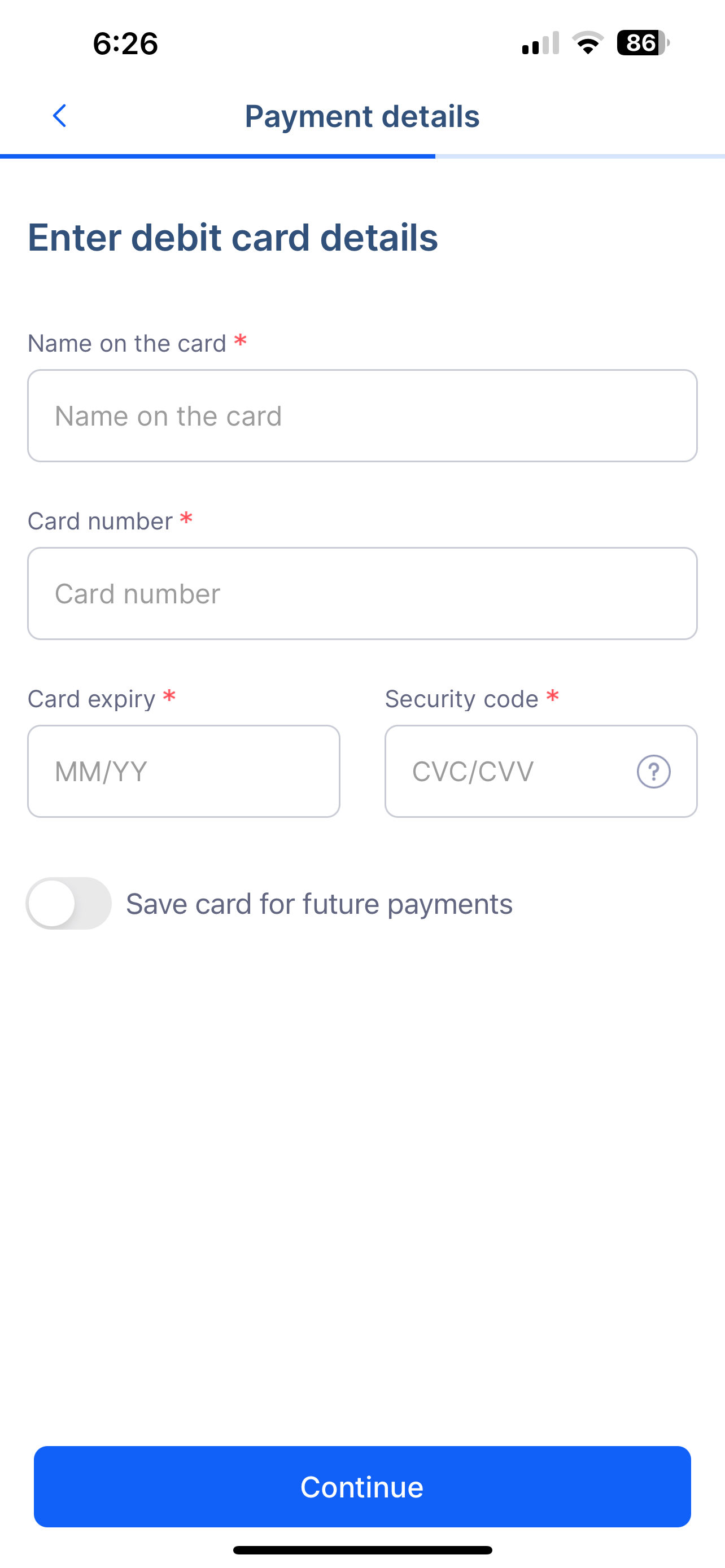Tap the Name on the card field
The height and width of the screenshot is (1568, 725).
click(x=362, y=416)
